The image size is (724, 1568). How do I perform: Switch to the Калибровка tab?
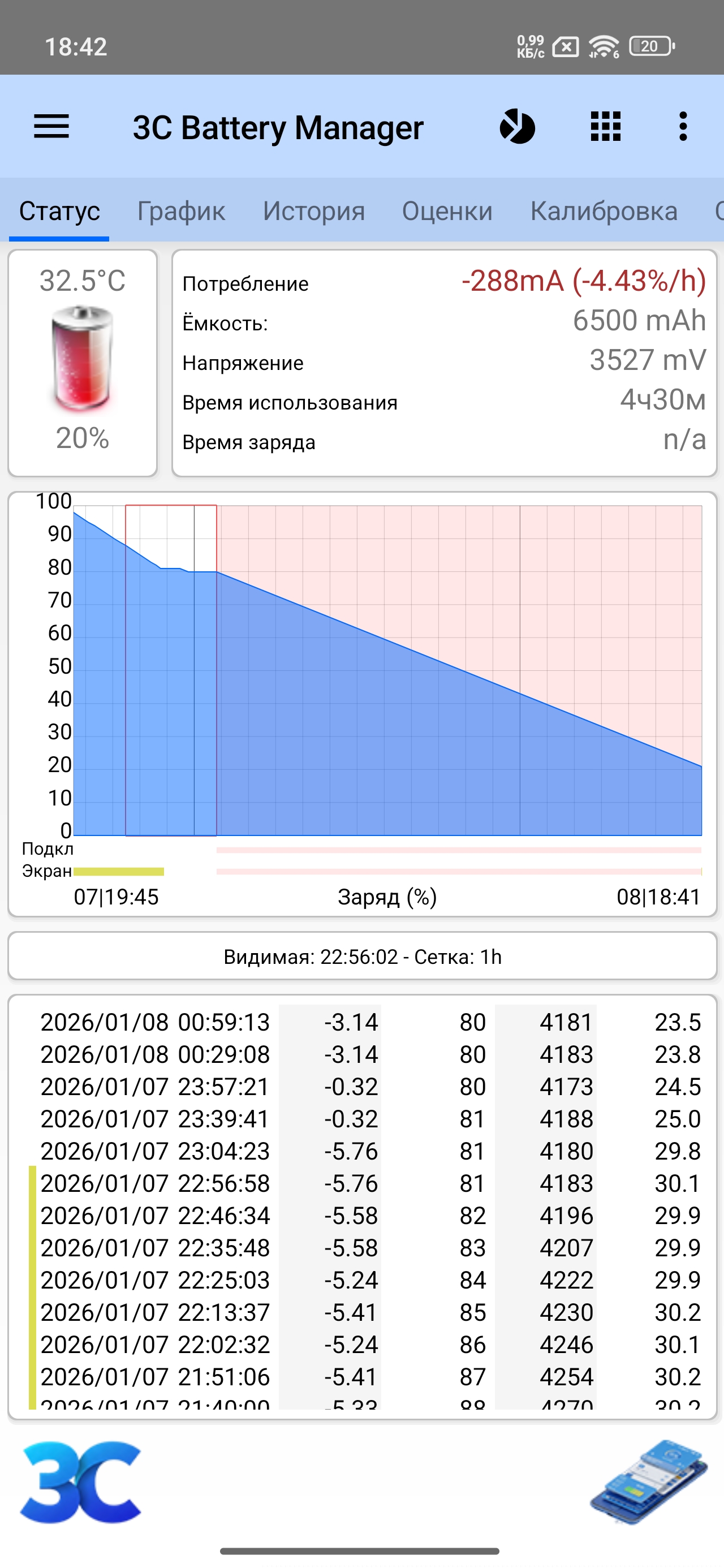point(604,211)
